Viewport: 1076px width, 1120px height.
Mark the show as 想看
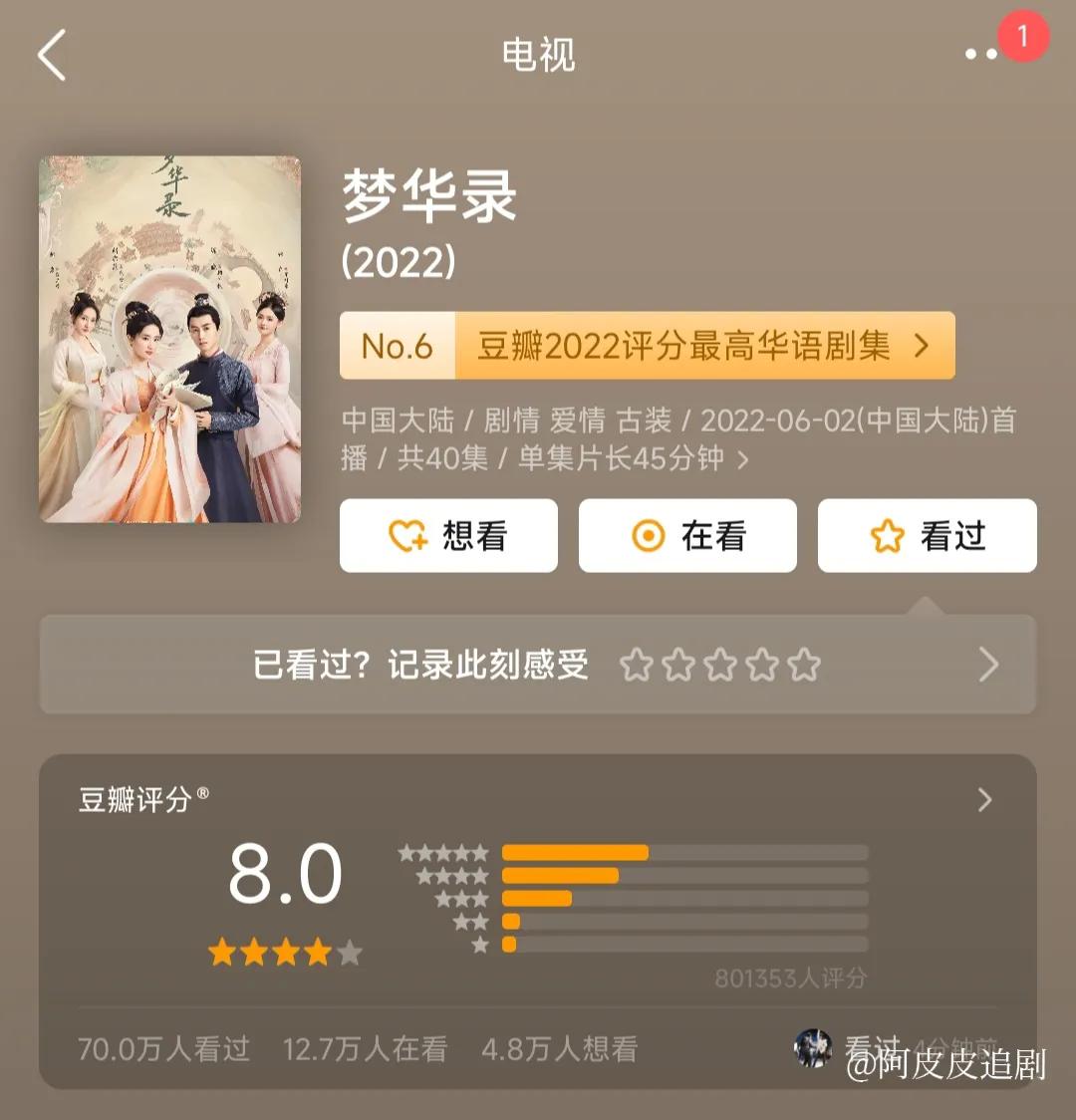click(x=448, y=536)
